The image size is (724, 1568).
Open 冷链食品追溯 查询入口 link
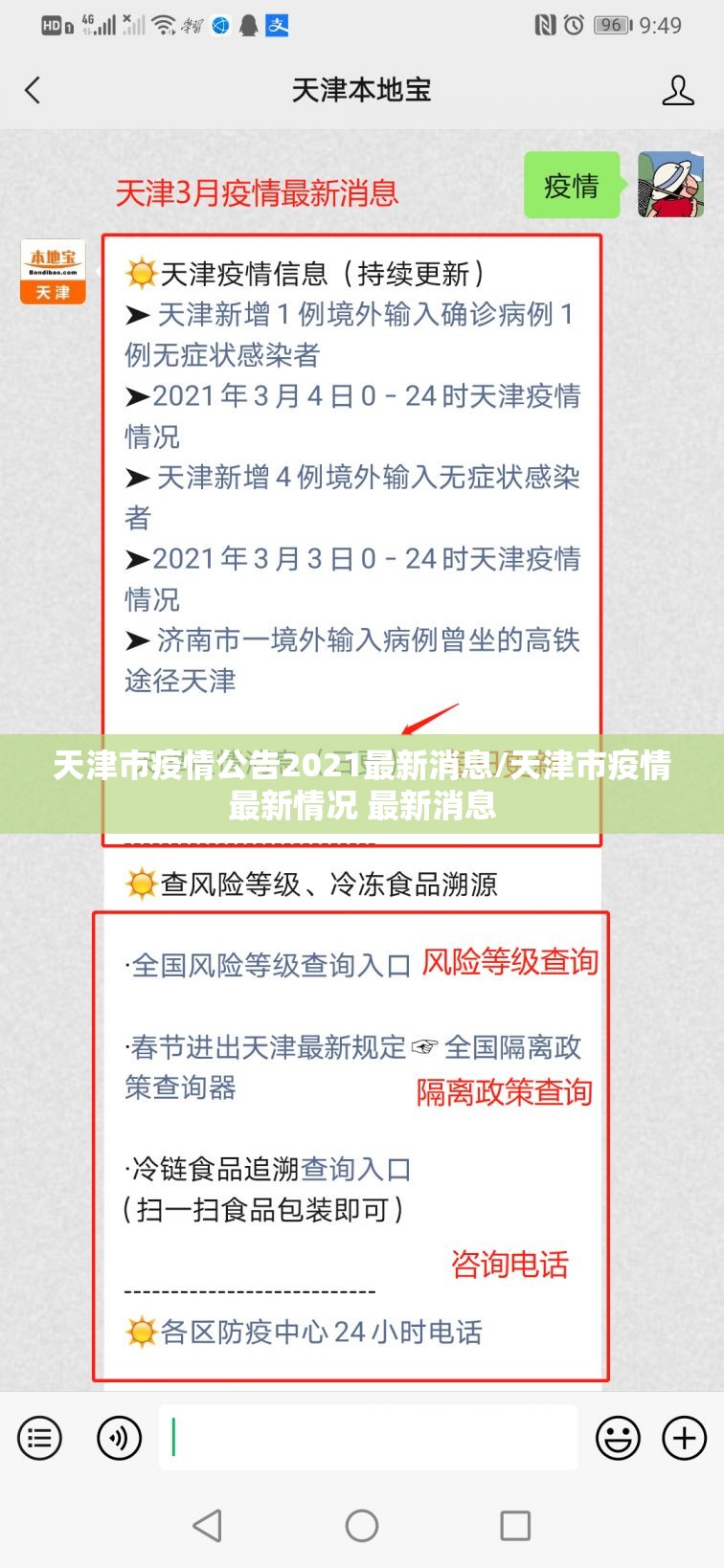coord(355,1169)
